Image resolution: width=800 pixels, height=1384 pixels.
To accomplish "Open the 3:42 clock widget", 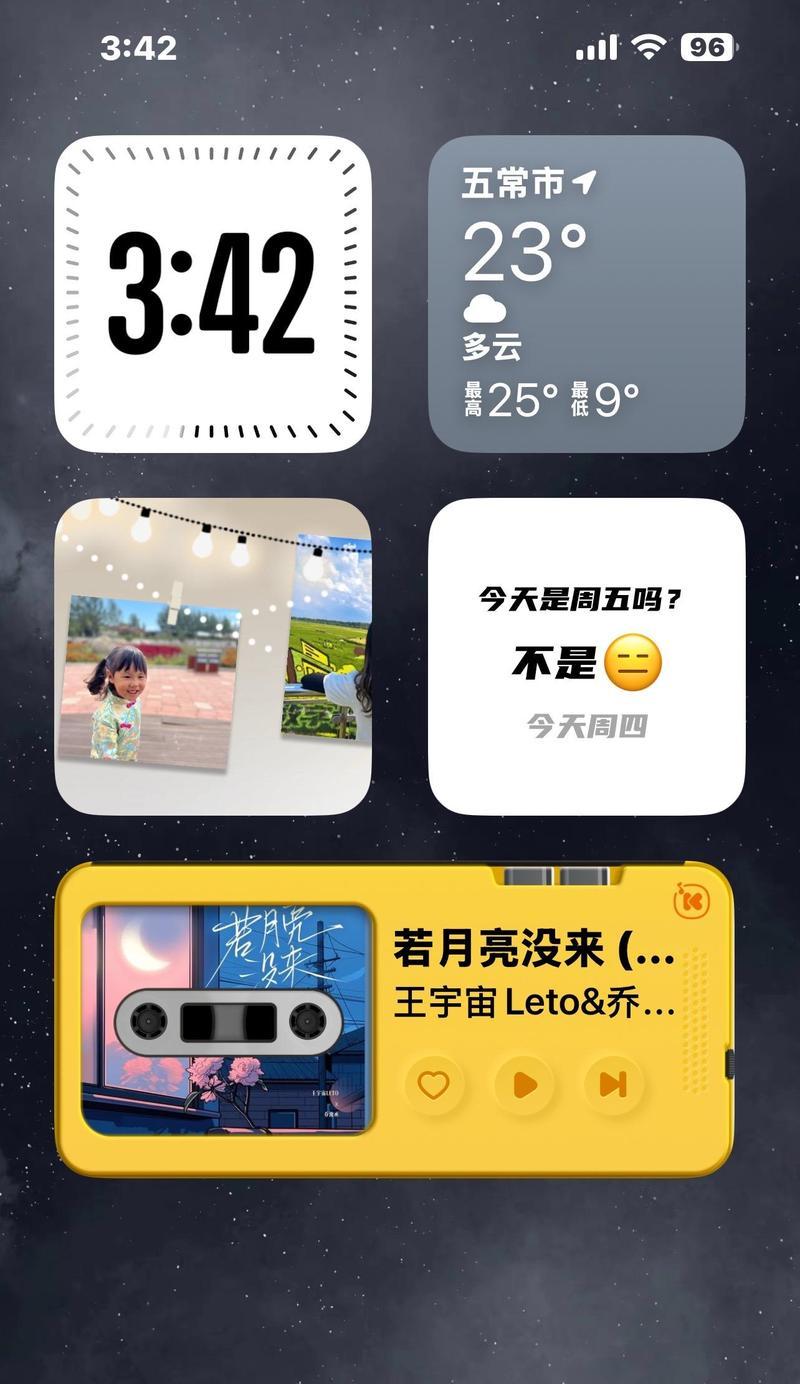I will (212, 294).
